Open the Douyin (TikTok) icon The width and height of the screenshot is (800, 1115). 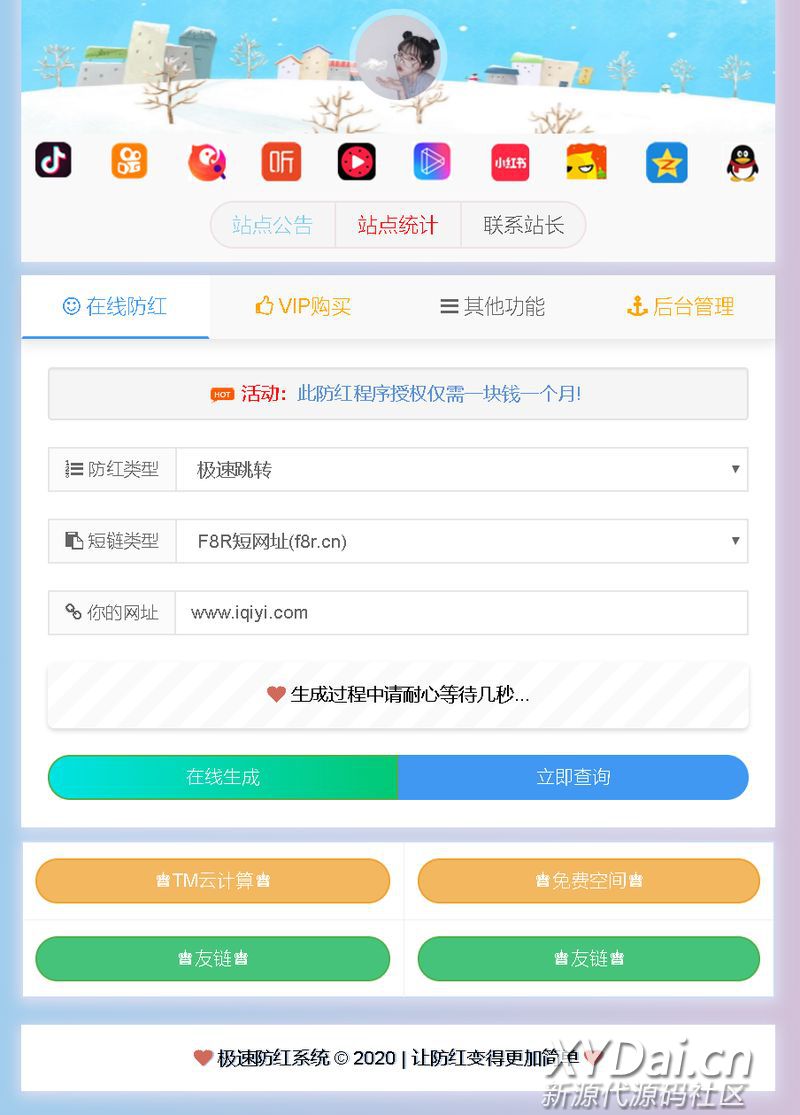[53, 161]
